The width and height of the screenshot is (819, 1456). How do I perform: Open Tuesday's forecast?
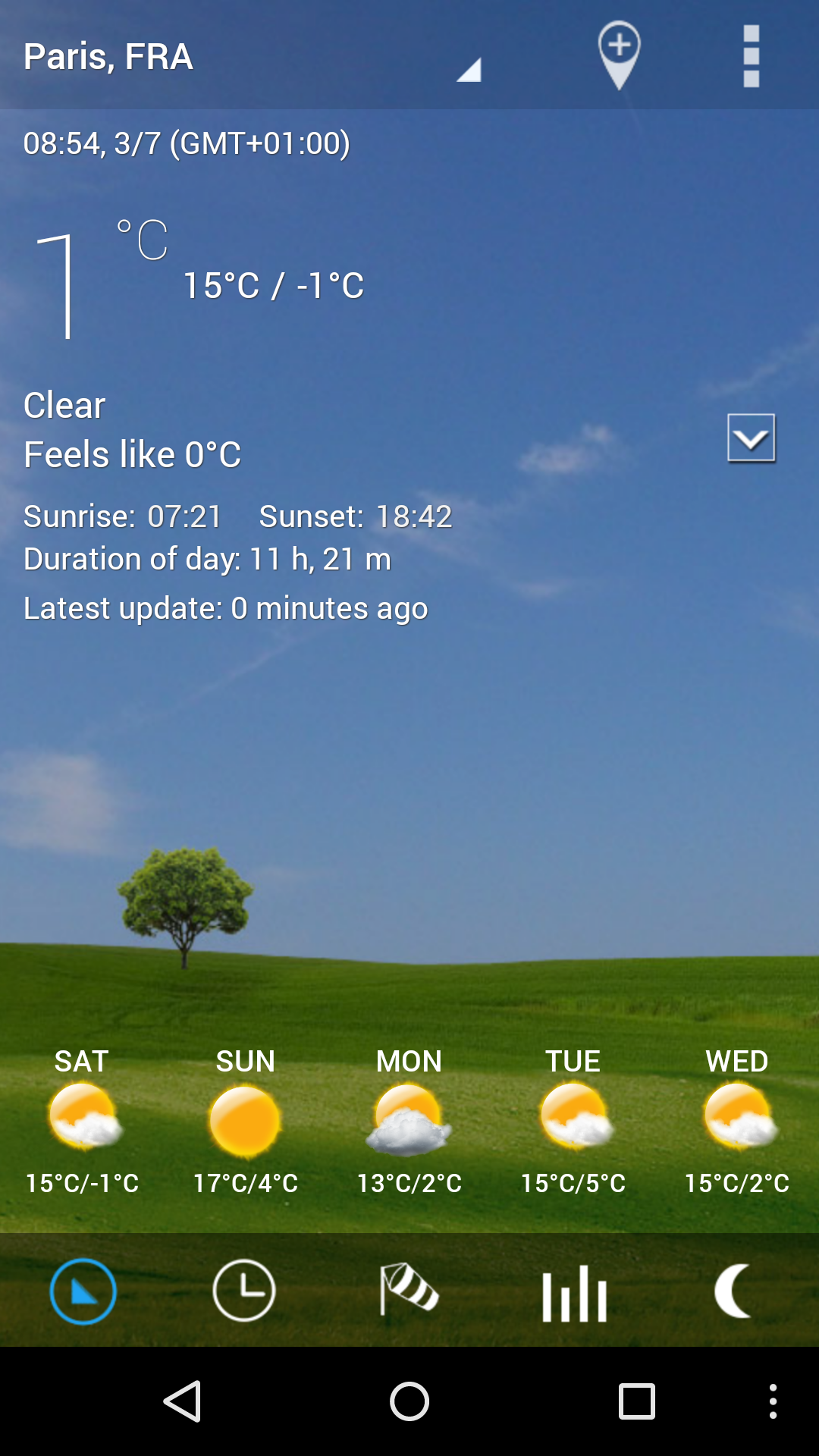coord(573,1120)
